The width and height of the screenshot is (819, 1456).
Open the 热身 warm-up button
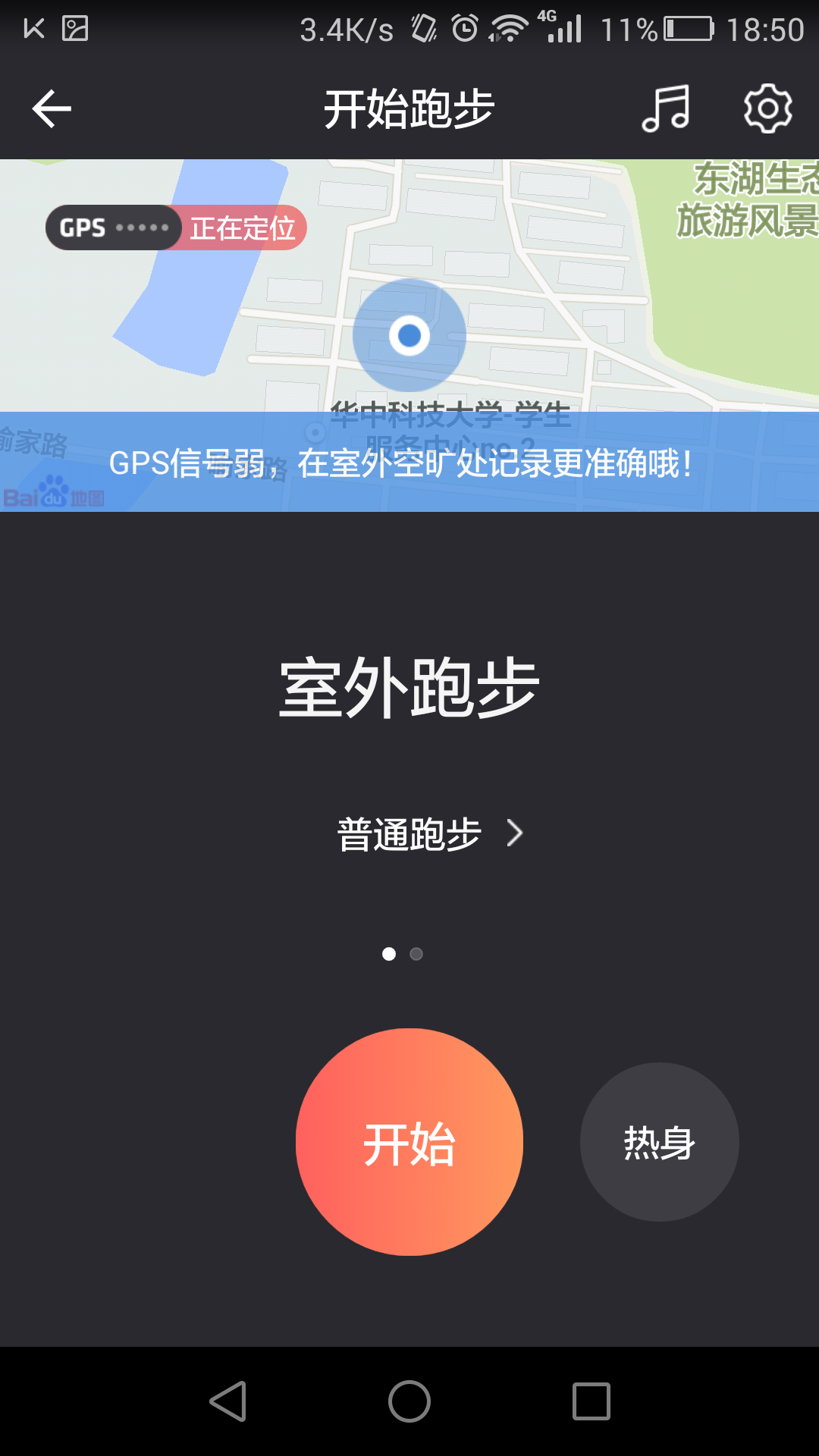pyautogui.click(x=659, y=1142)
